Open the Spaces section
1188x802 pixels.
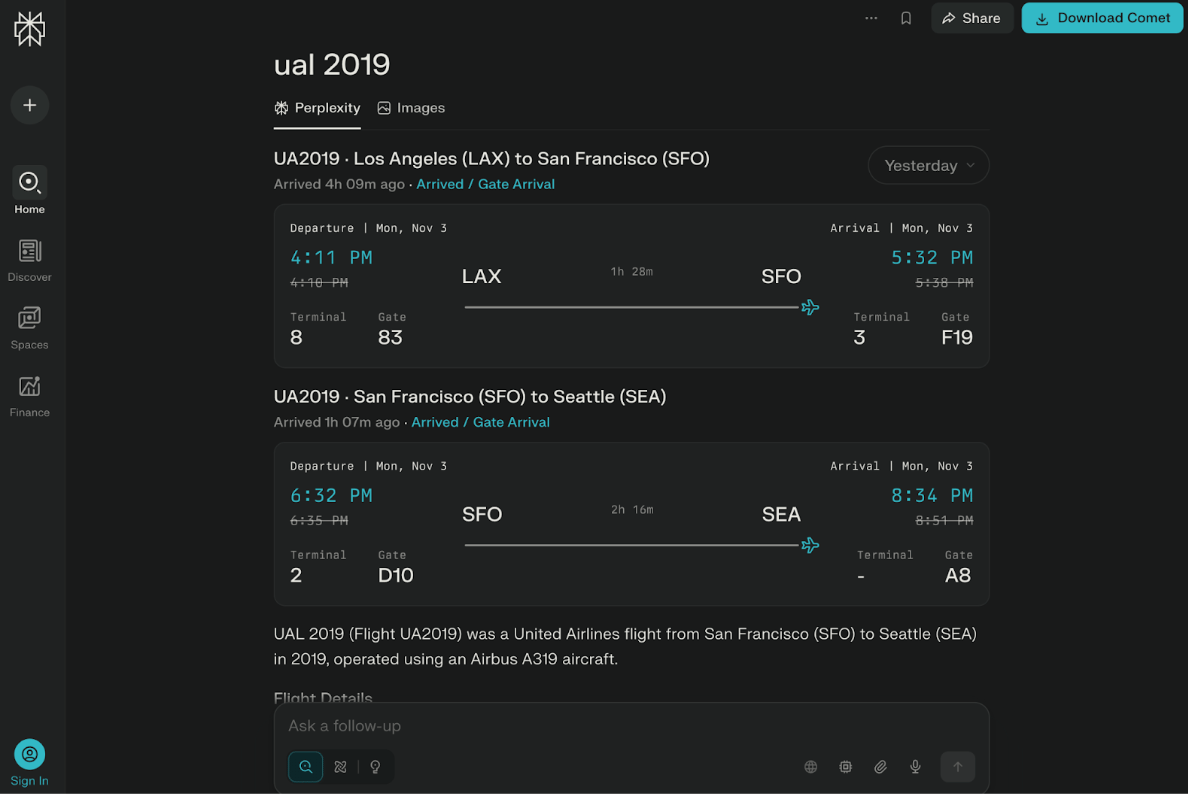pyautogui.click(x=30, y=327)
